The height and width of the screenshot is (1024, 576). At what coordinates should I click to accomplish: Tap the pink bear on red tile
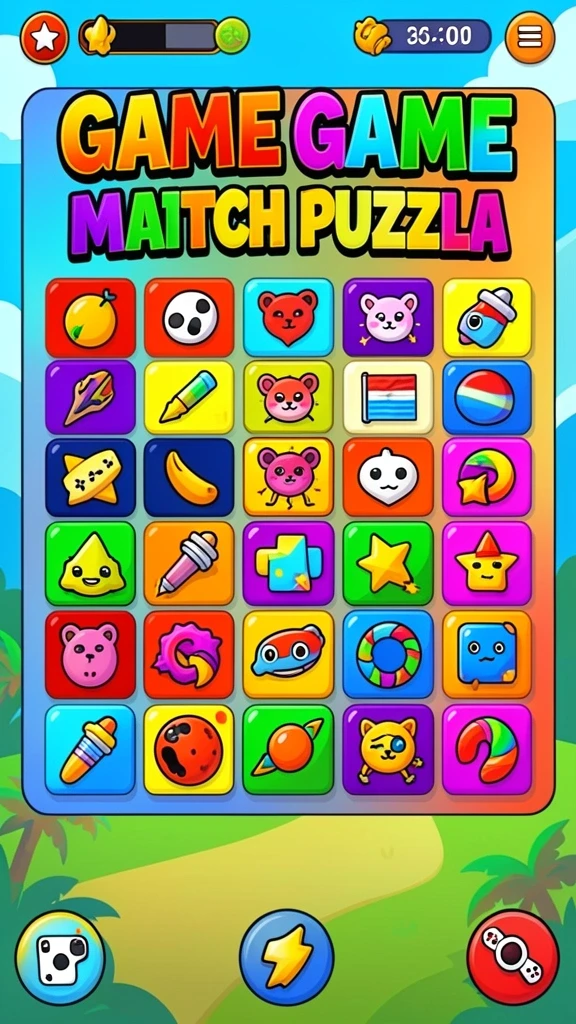tap(90, 654)
